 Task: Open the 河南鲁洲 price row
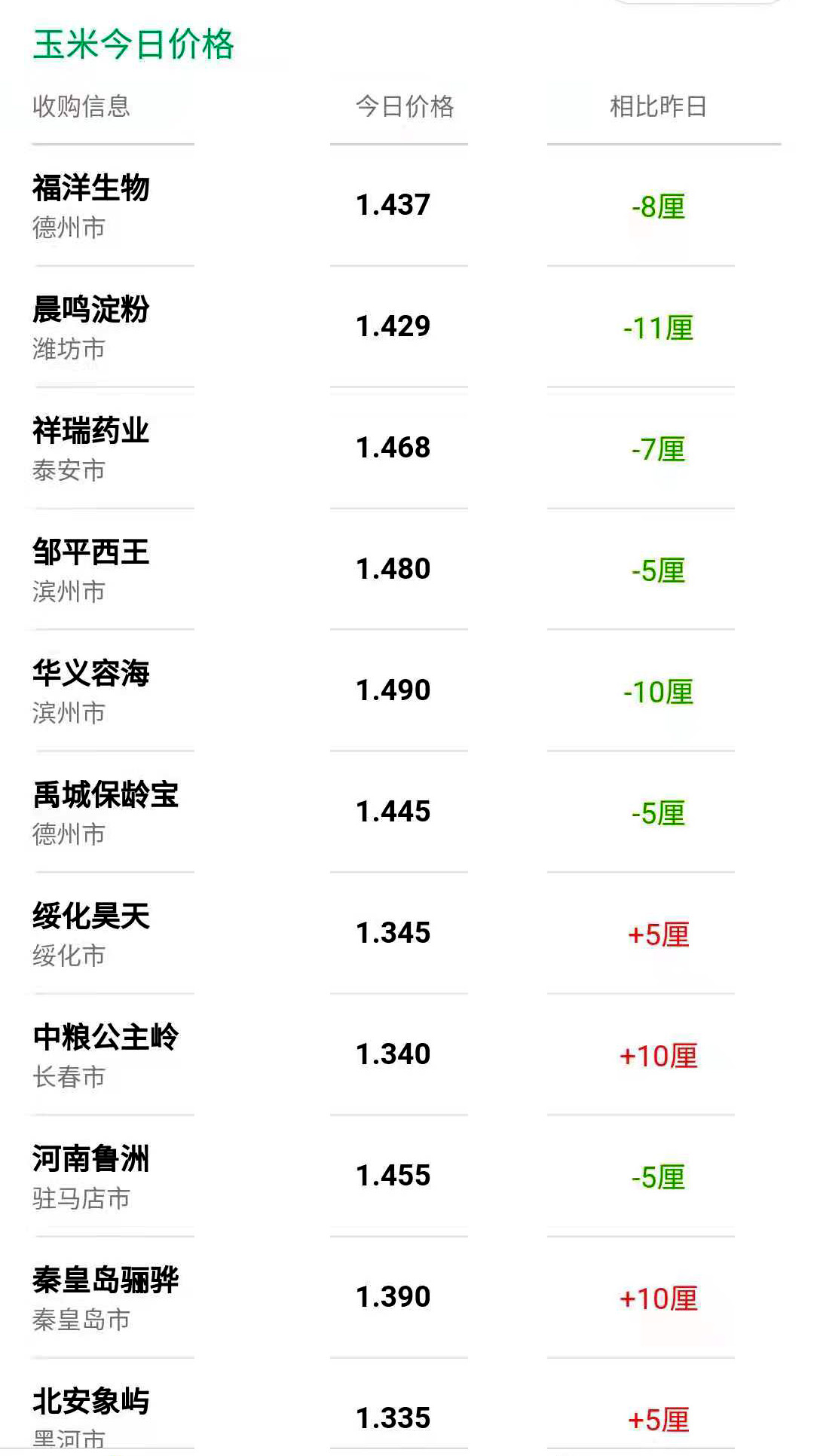[x=91, y=1159]
